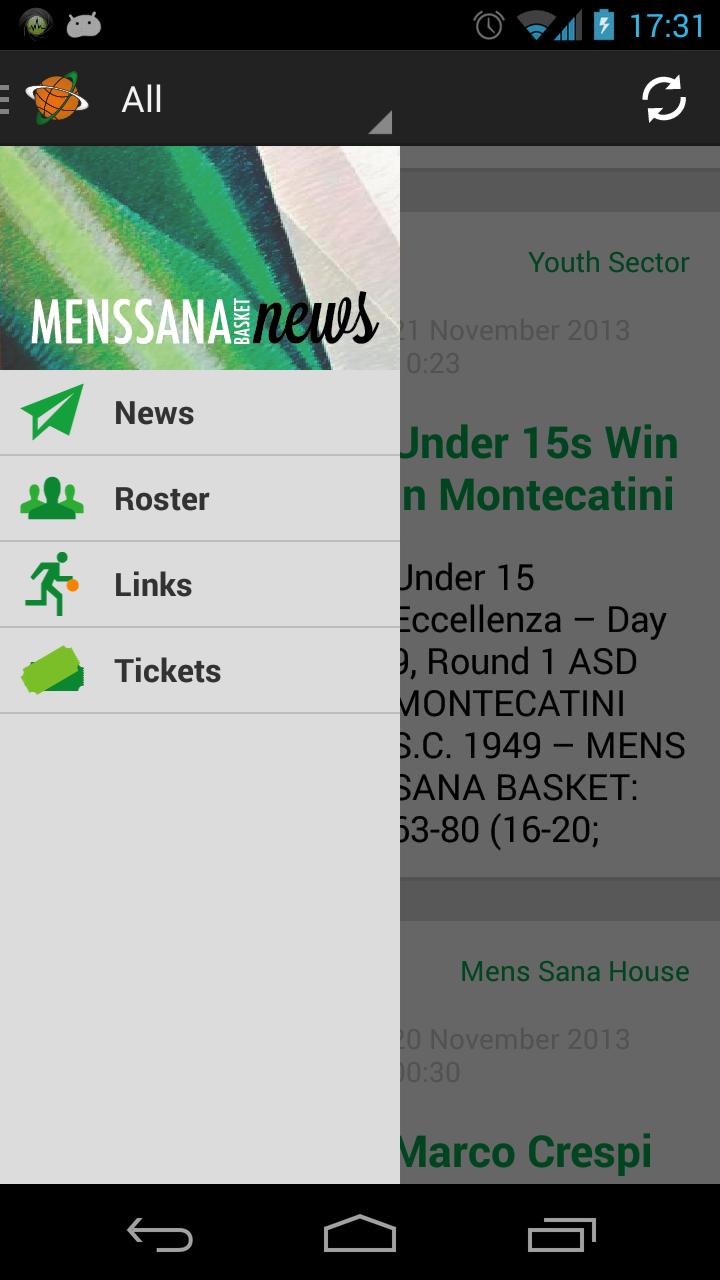Screen dimensions: 720x1280
Task: Go to the Links section
Action: [200, 585]
